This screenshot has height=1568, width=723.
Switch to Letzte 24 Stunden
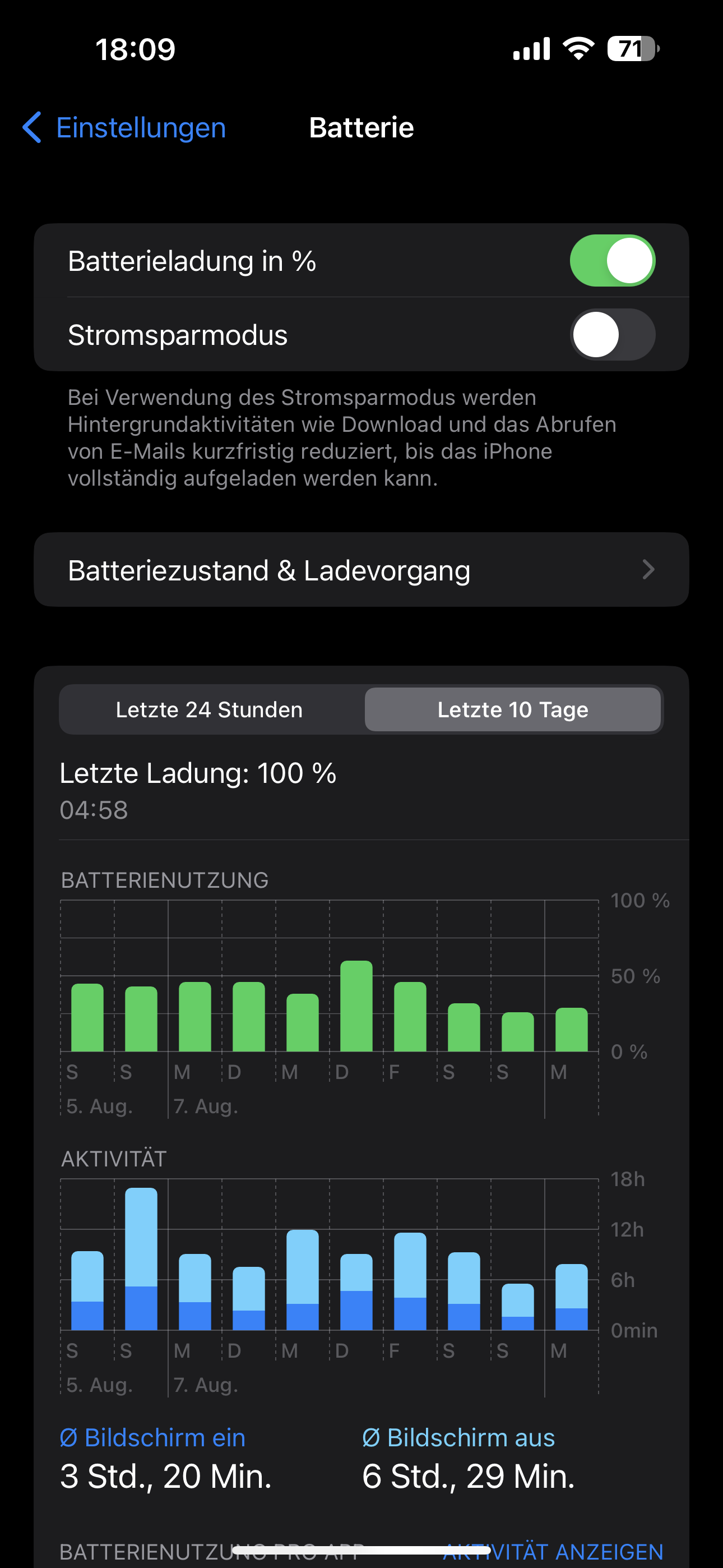point(210,710)
